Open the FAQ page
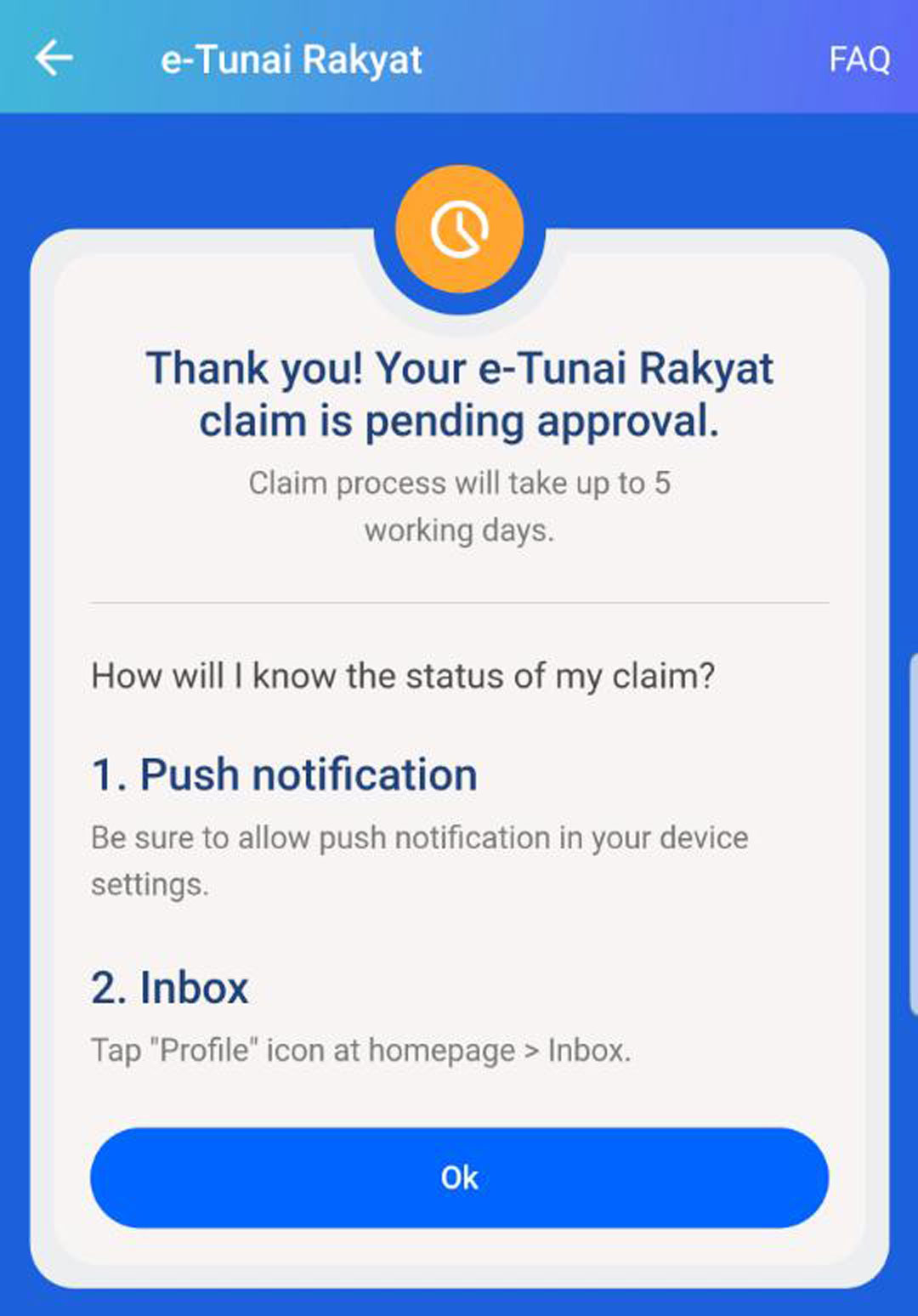Viewport: 918px width, 1316px height. [858, 60]
